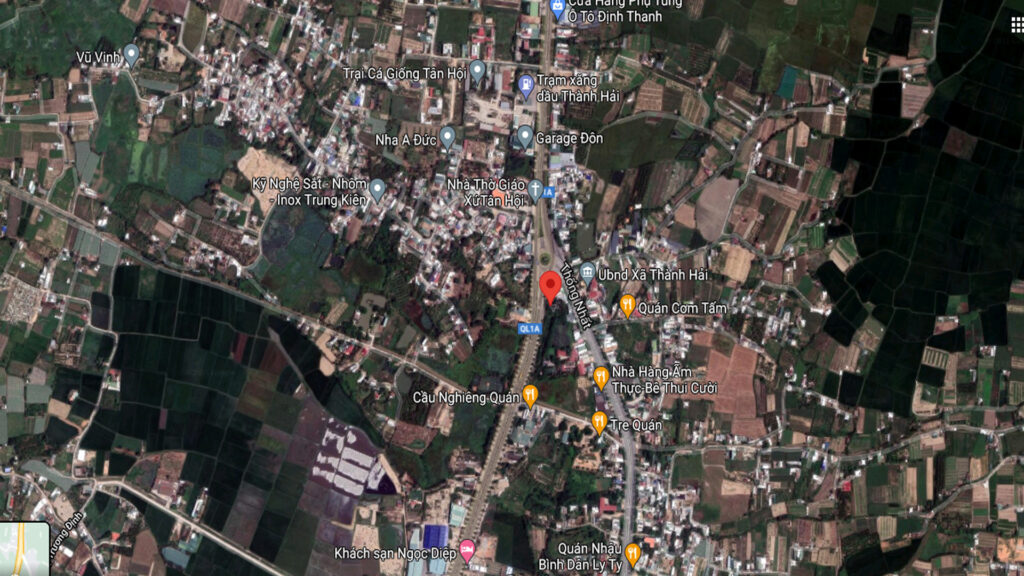View Cầu Nghiêng Quán restaurant marker
Screen dimensions: 1024x576
point(530,395)
